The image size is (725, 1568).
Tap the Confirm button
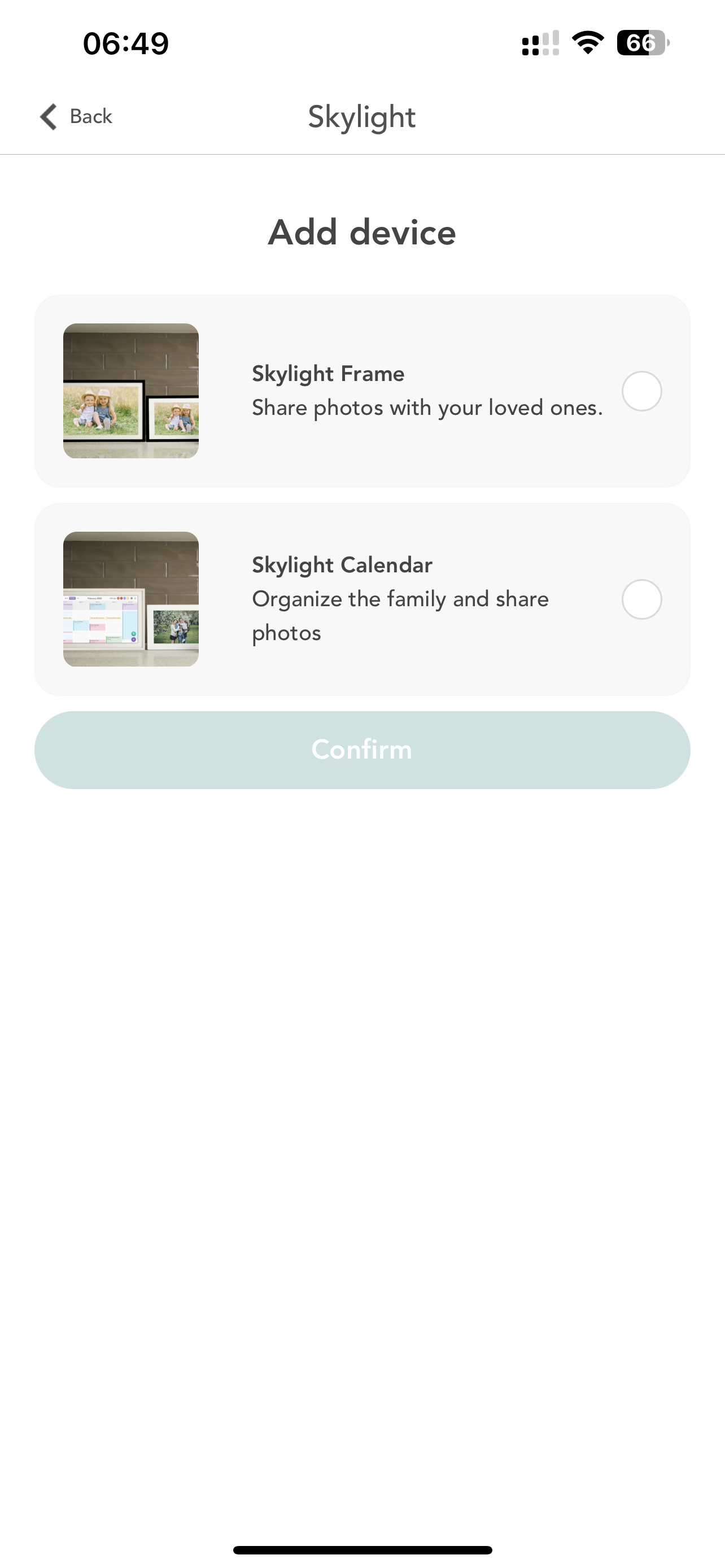point(362,750)
